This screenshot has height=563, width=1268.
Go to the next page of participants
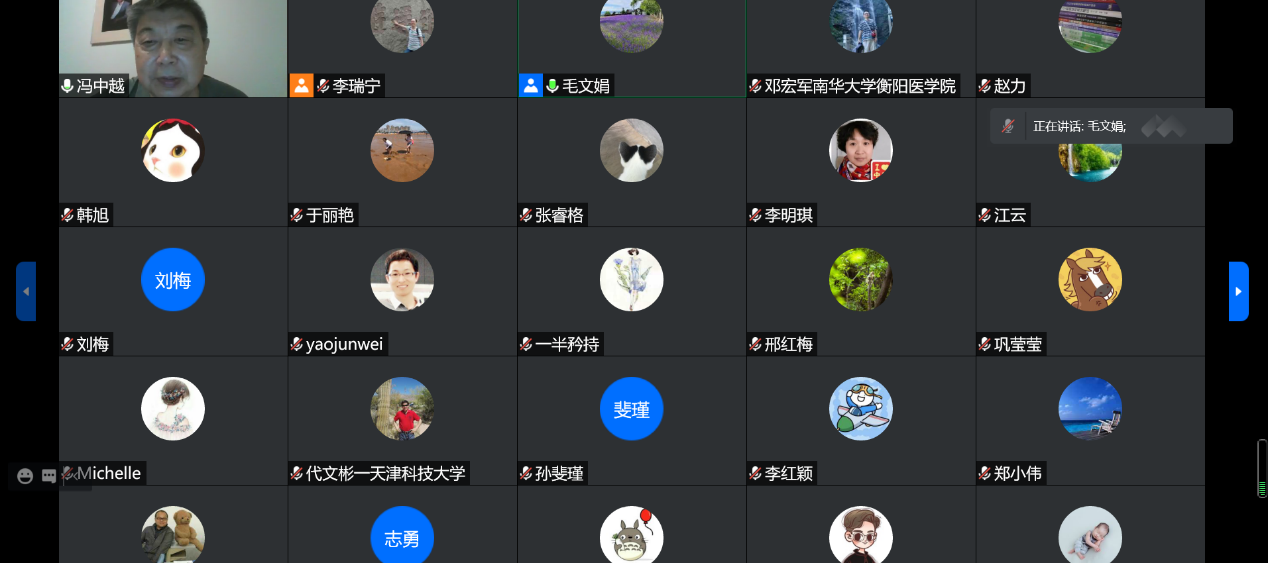click(x=1238, y=291)
